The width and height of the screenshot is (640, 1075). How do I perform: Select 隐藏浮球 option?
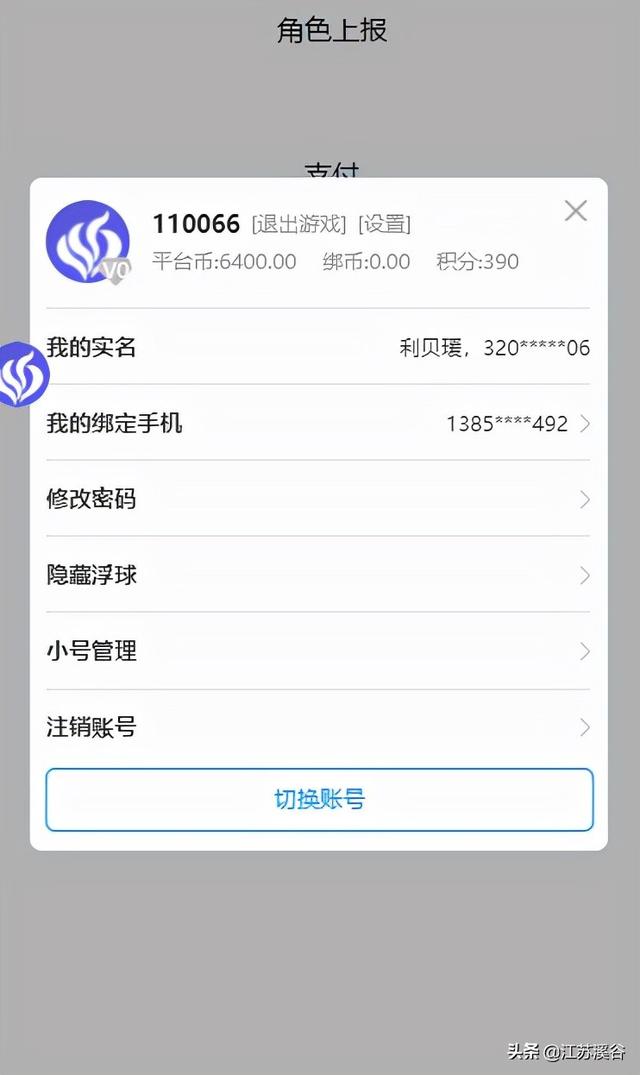(x=318, y=575)
